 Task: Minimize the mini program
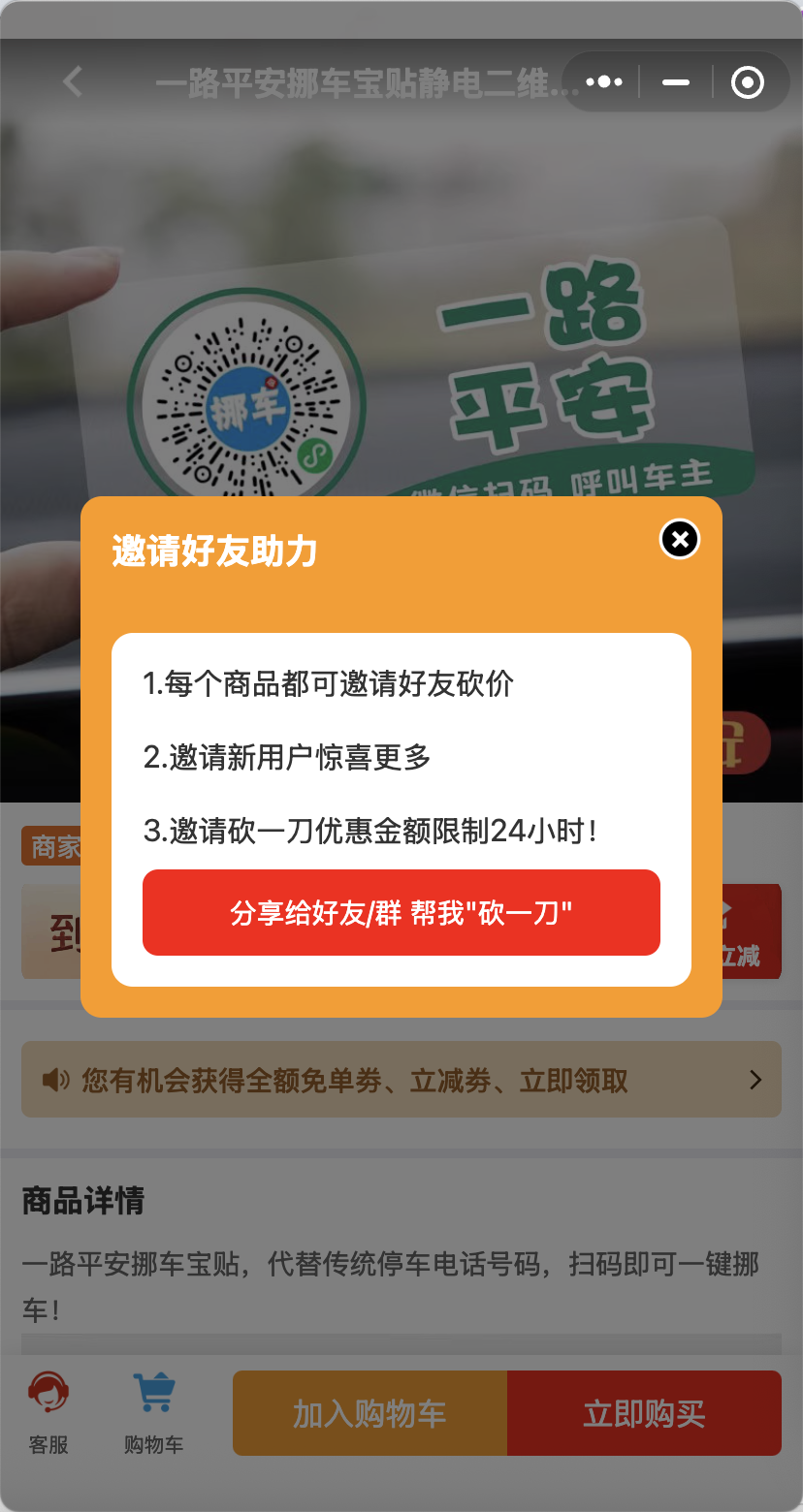click(676, 82)
